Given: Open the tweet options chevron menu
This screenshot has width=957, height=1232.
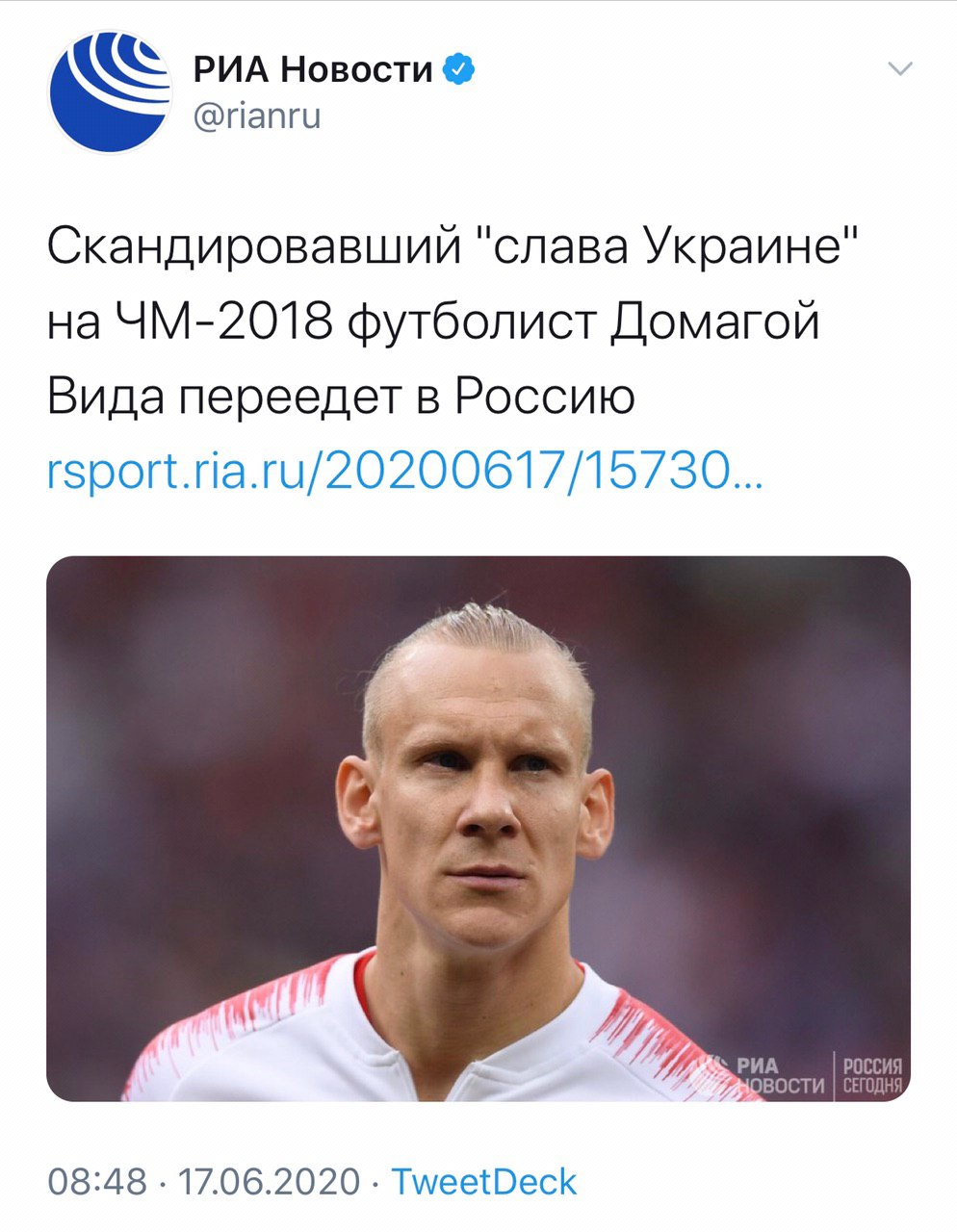Looking at the screenshot, I should [x=899, y=69].
